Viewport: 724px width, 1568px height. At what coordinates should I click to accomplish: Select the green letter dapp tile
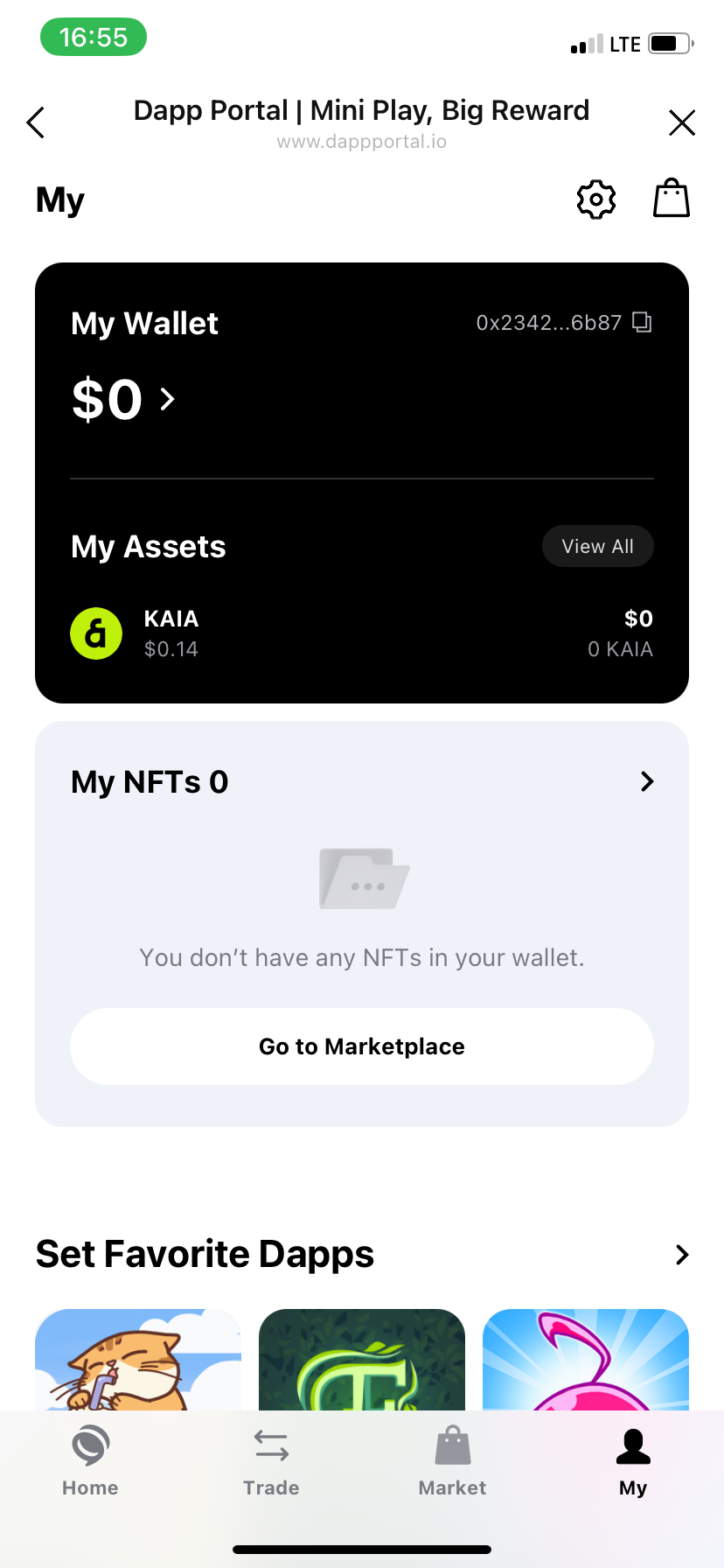[x=361, y=1360]
